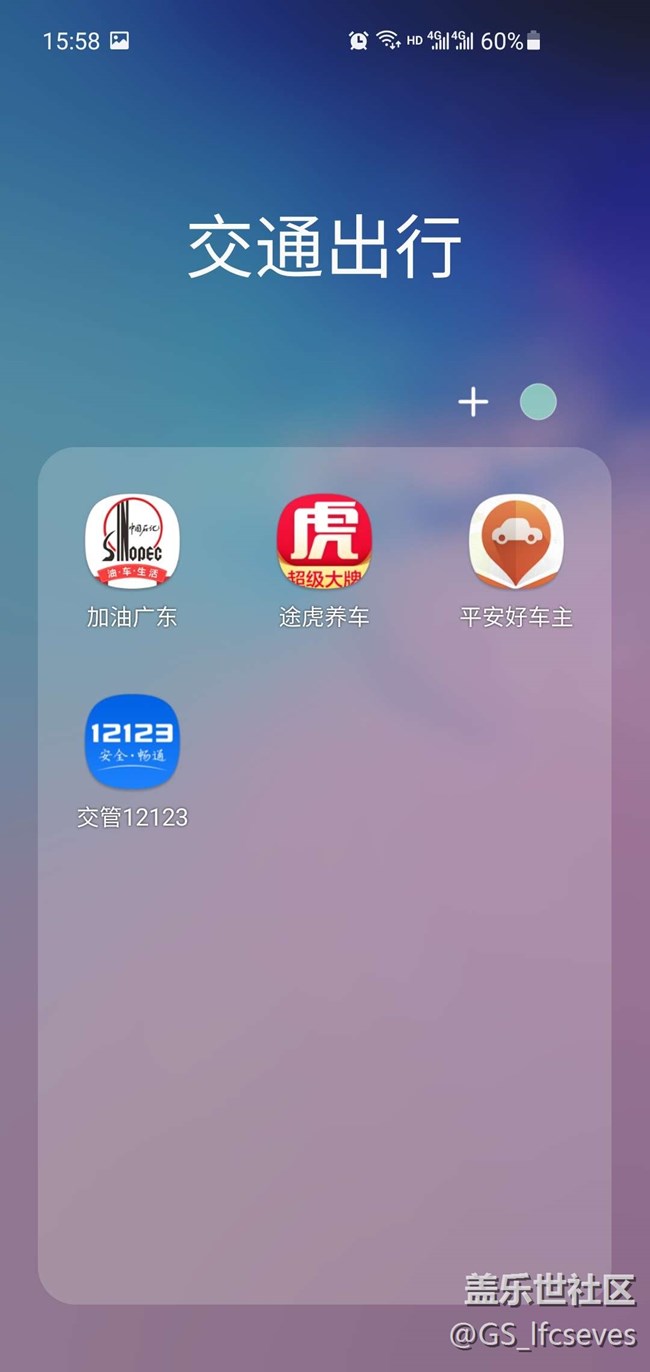Launch 途虎养车 app
Screen dimensions: 650x1372
[x=324, y=542]
